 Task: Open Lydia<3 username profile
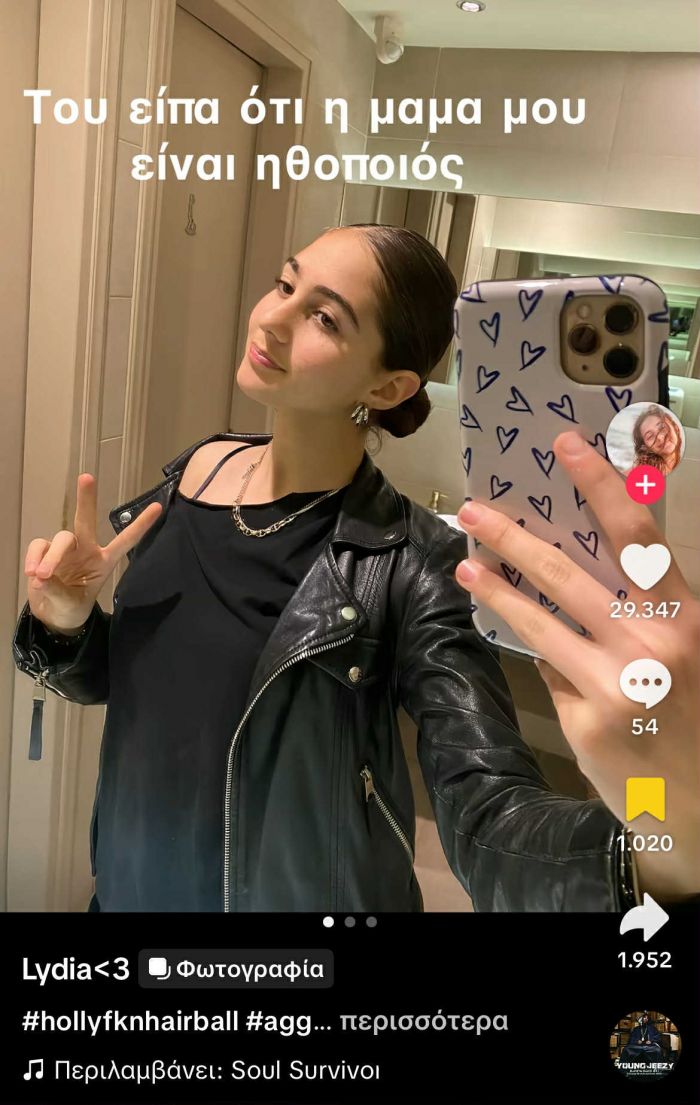point(76,969)
